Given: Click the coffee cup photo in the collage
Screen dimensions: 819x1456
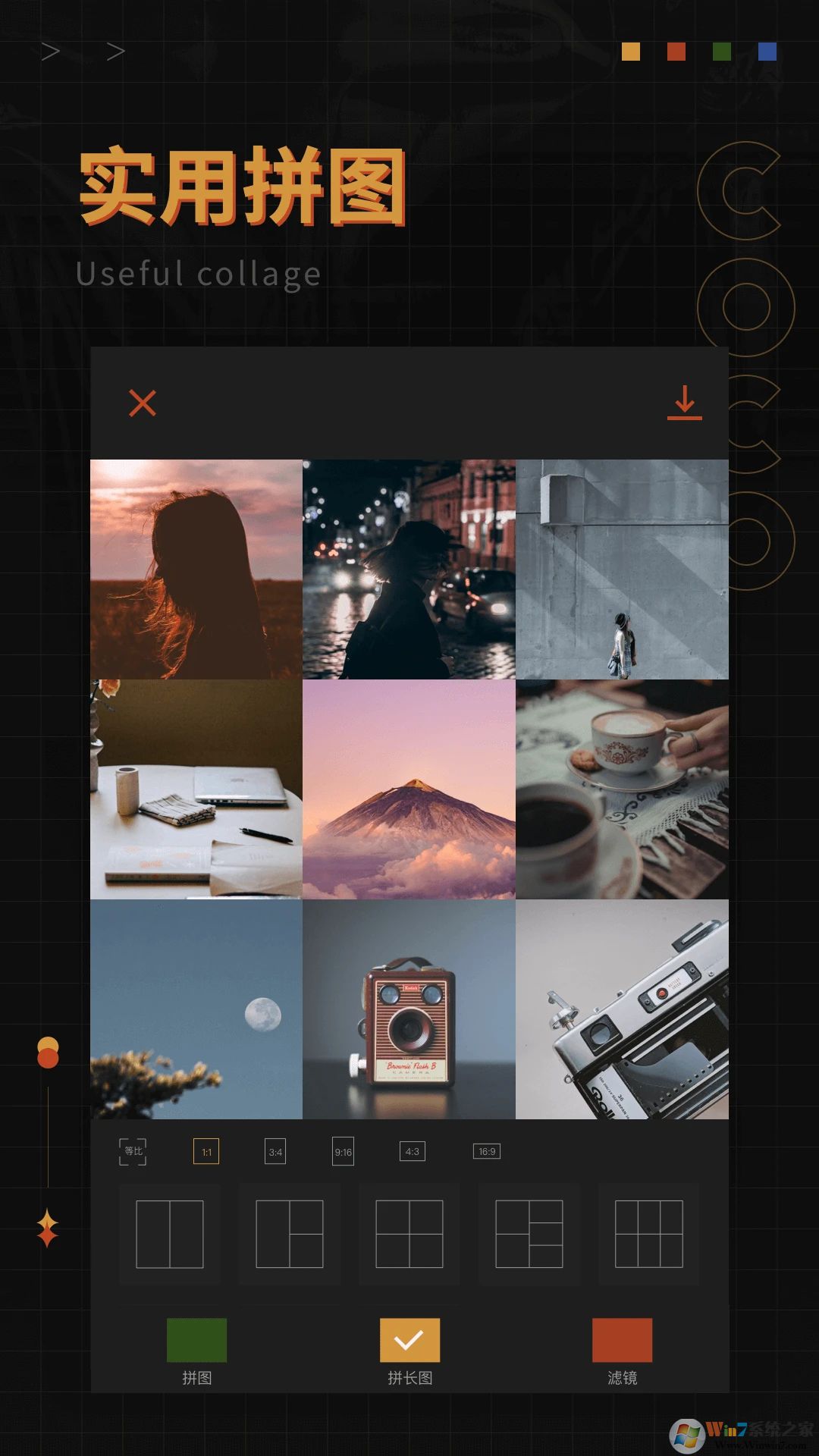Looking at the screenshot, I should tap(623, 789).
